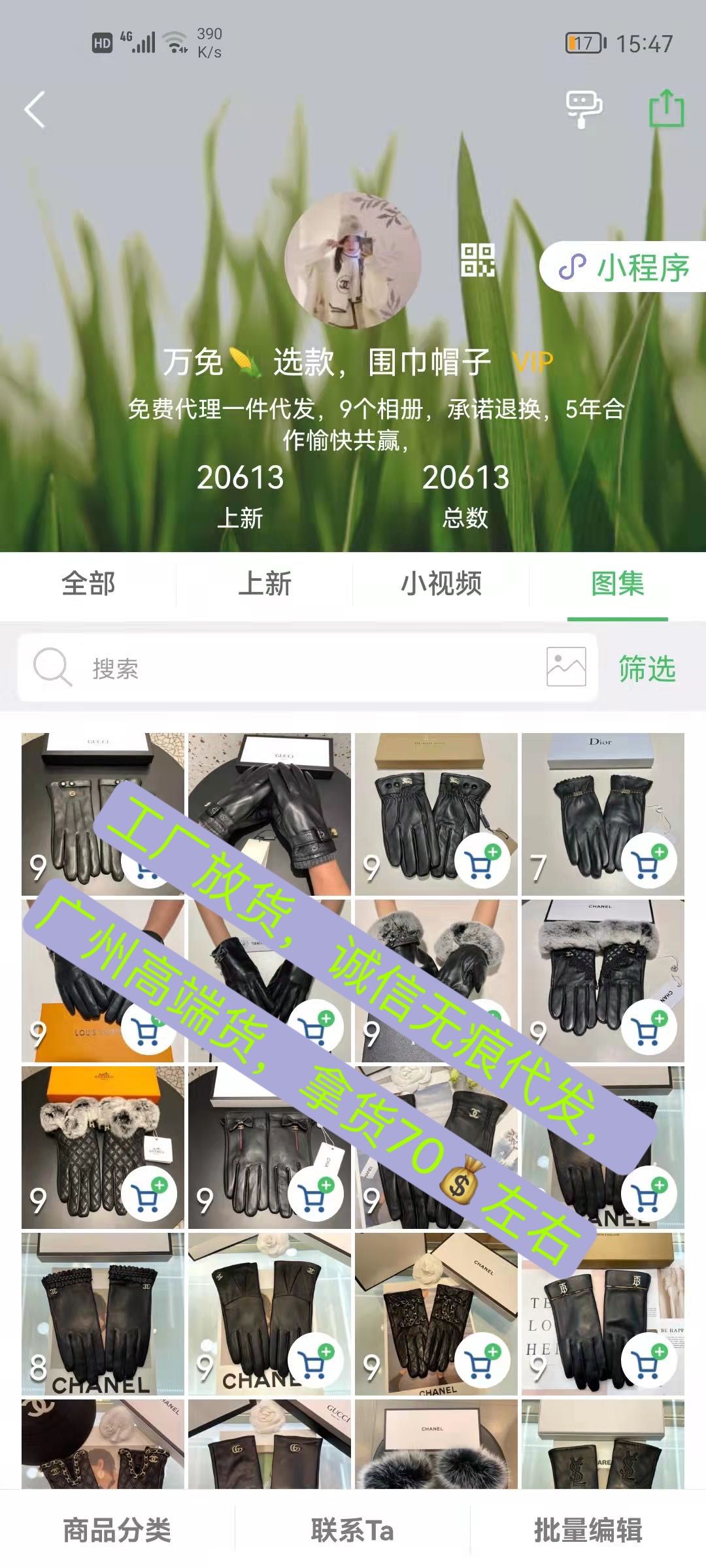Open the 小程序 mini program
This screenshot has width=706, height=1568.
[624, 267]
